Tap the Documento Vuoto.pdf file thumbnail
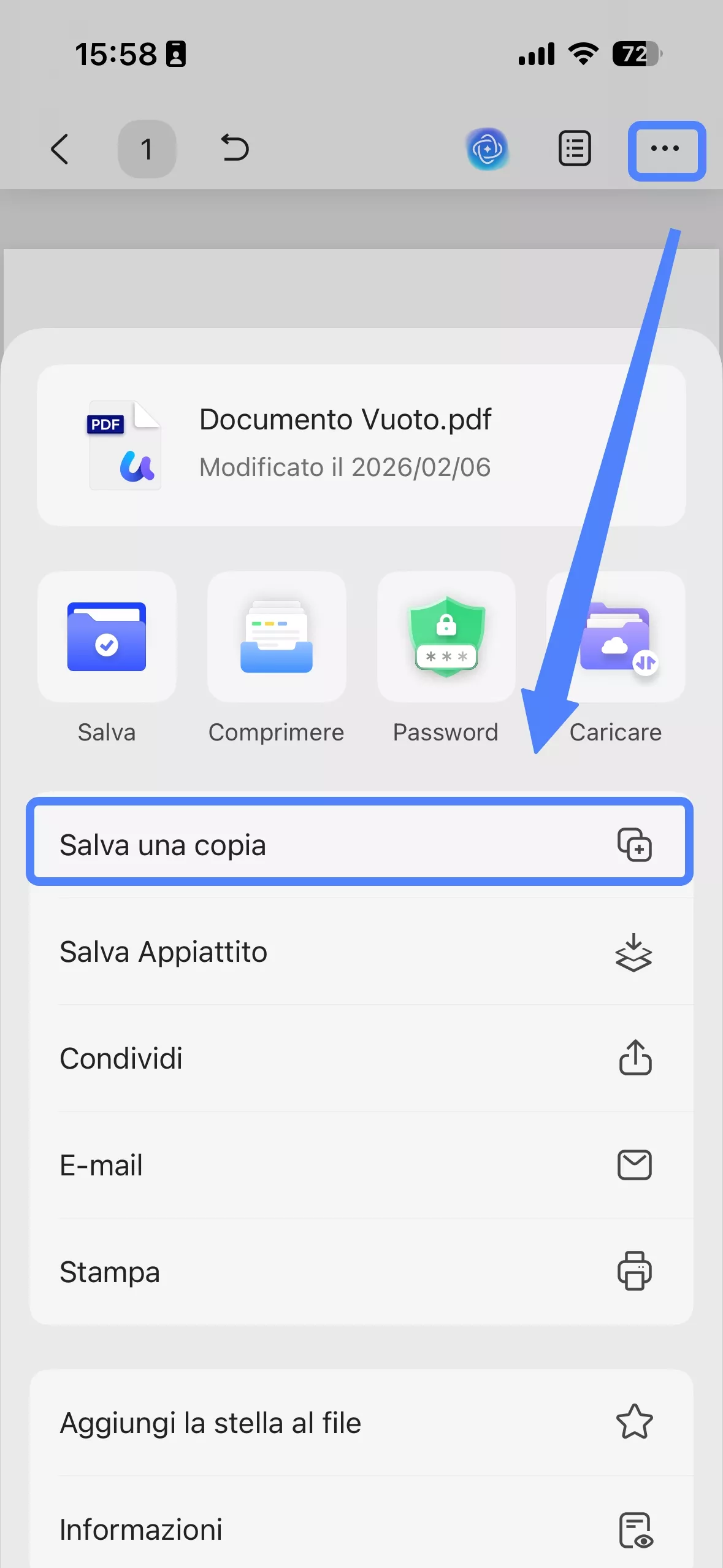Image resolution: width=723 pixels, height=1568 pixels. pyautogui.click(x=124, y=444)
